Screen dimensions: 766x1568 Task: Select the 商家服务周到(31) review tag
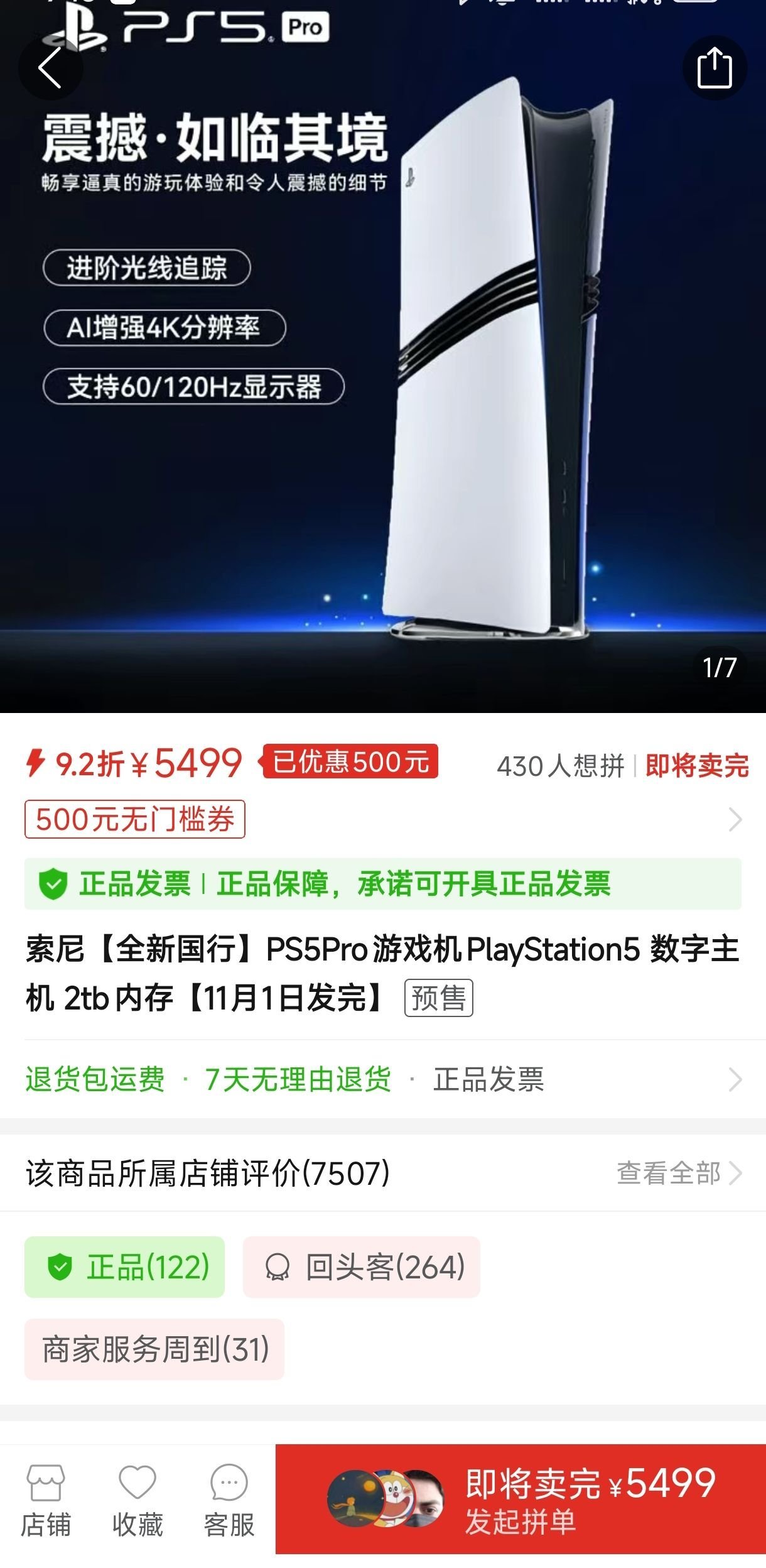(x=154, y=1349)
